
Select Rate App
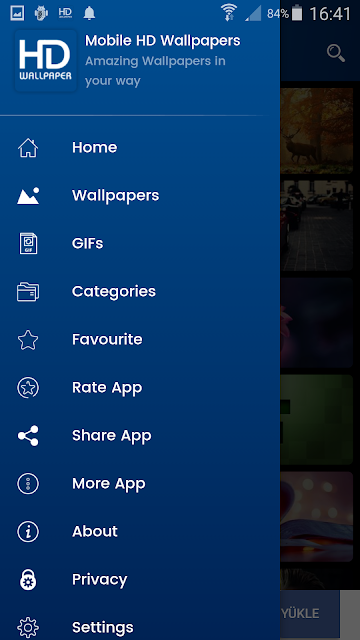click(x=140, y=387)
